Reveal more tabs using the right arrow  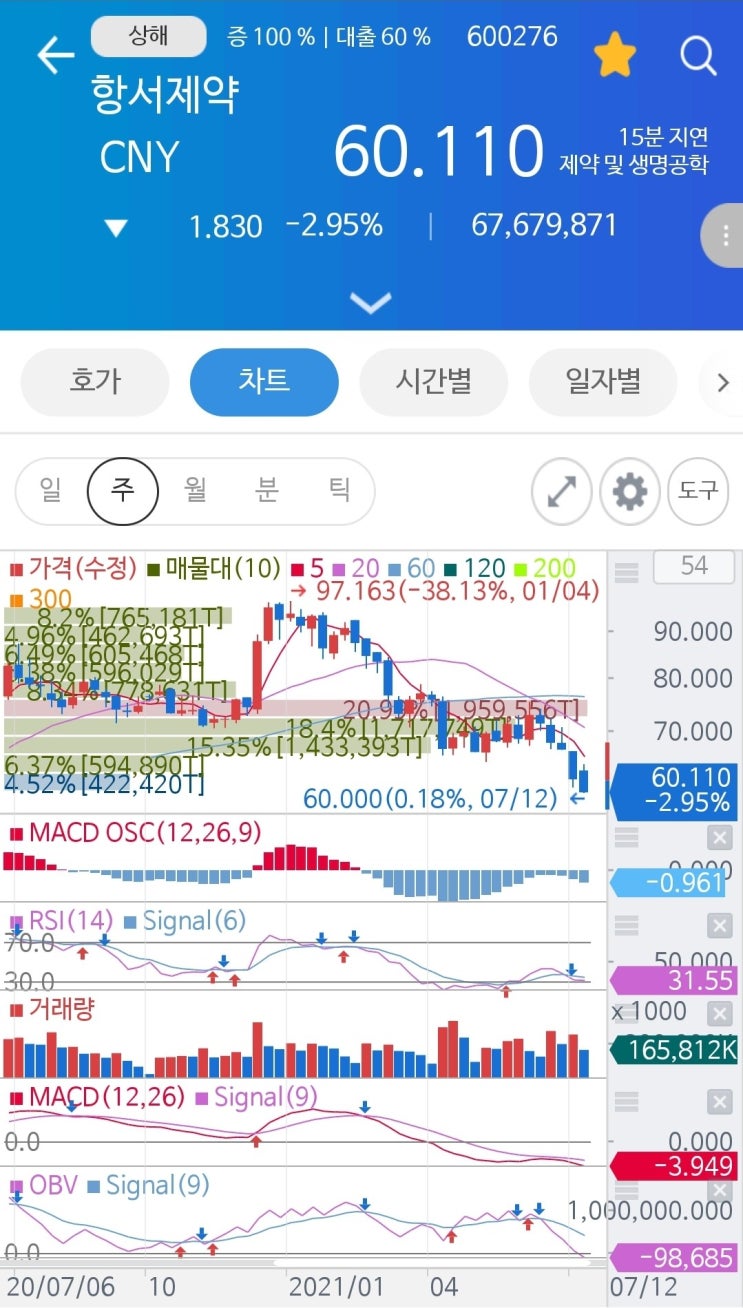click(722, 382)
